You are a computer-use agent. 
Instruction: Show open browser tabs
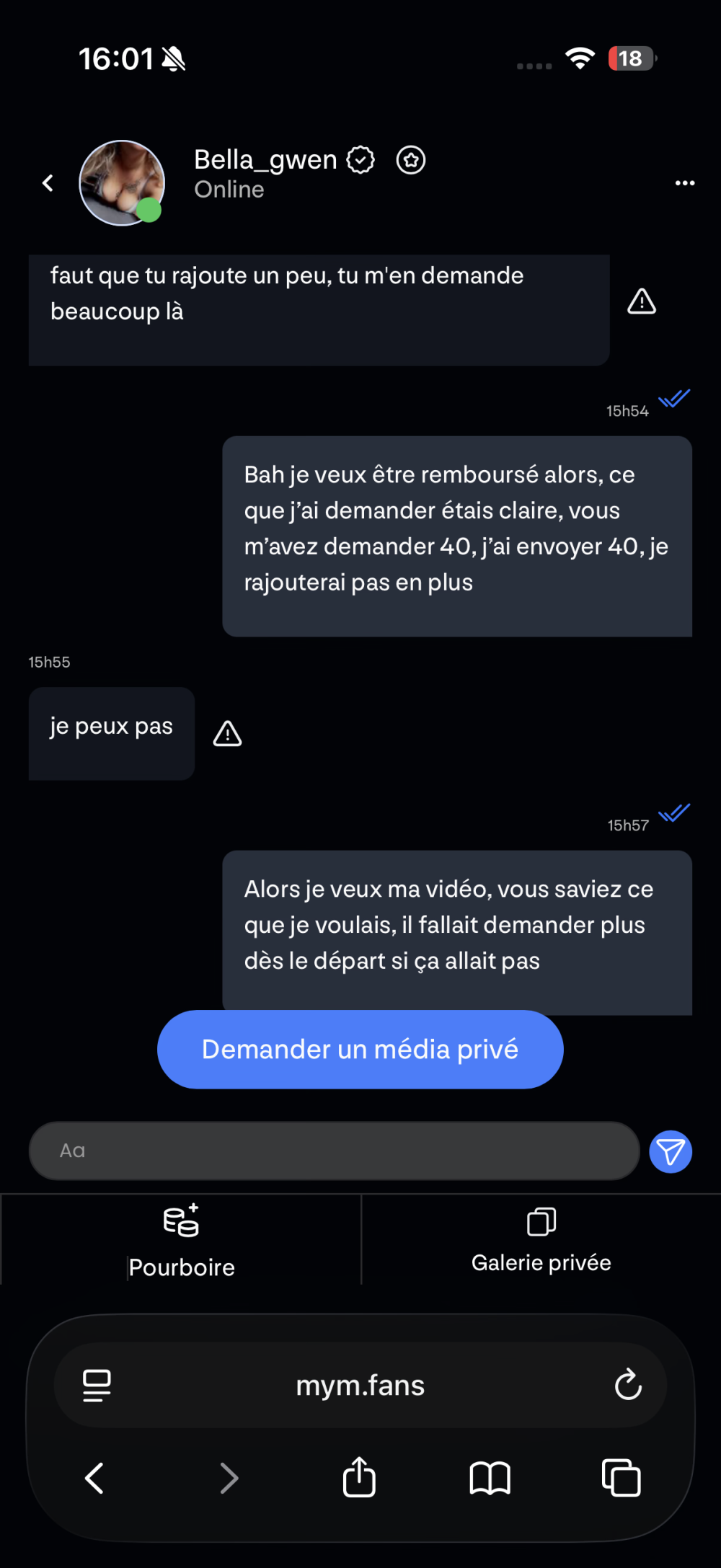pyautogui.click(x=621, y=1477)
